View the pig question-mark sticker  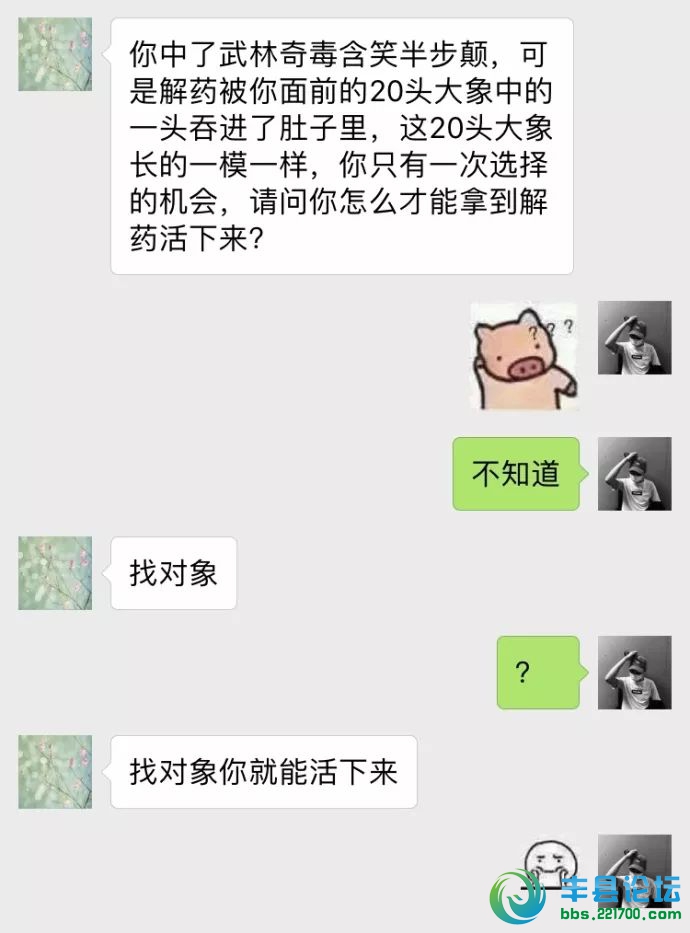point(524,356)
